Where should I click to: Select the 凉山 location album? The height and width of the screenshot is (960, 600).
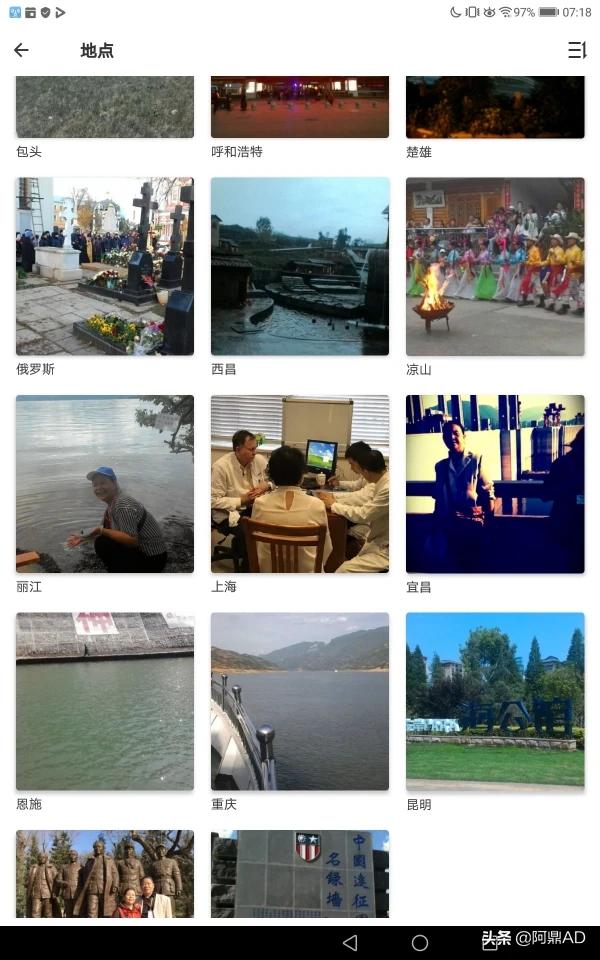pyautogui.click(x=494, y=266)
